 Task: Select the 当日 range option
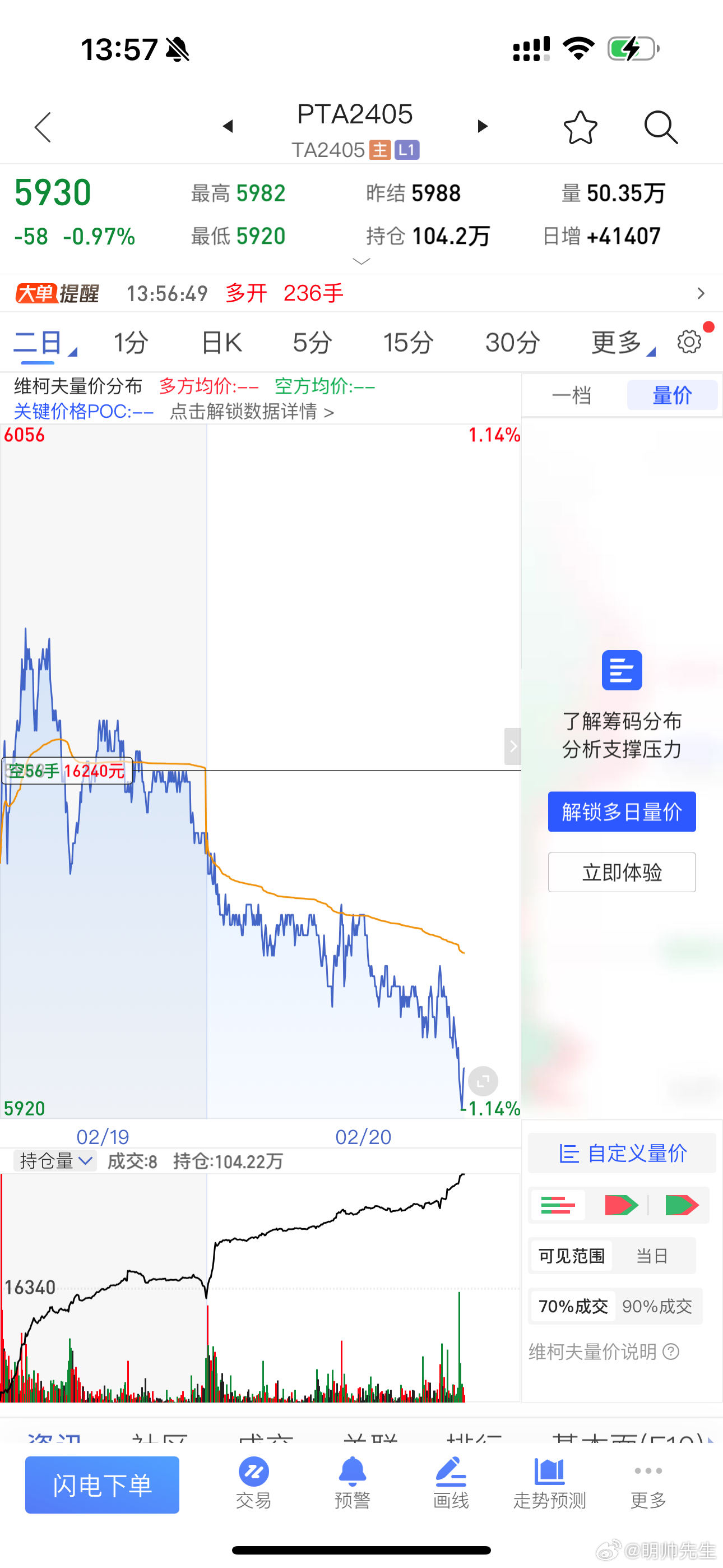(652, 1255)
